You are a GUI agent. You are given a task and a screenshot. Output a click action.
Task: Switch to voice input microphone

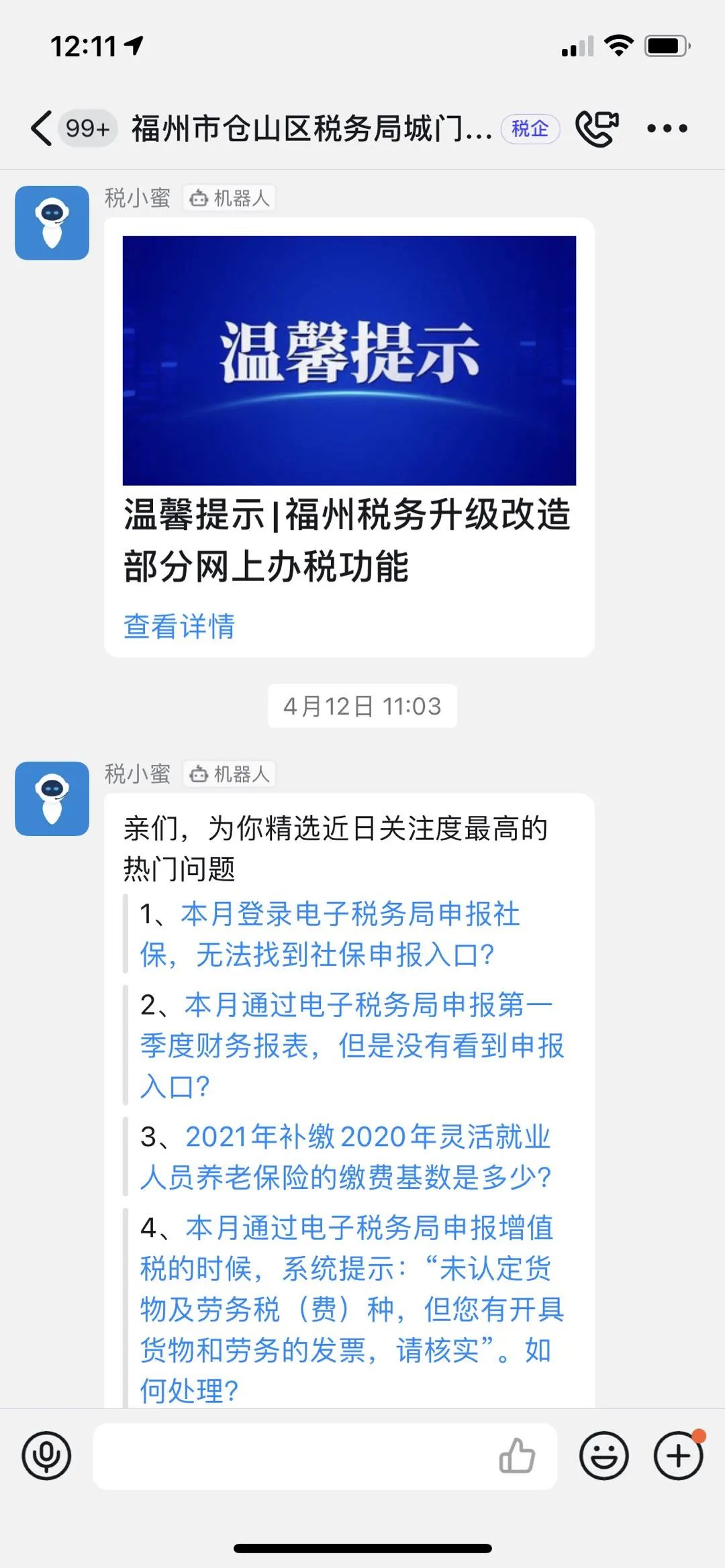coord(46,1455)
